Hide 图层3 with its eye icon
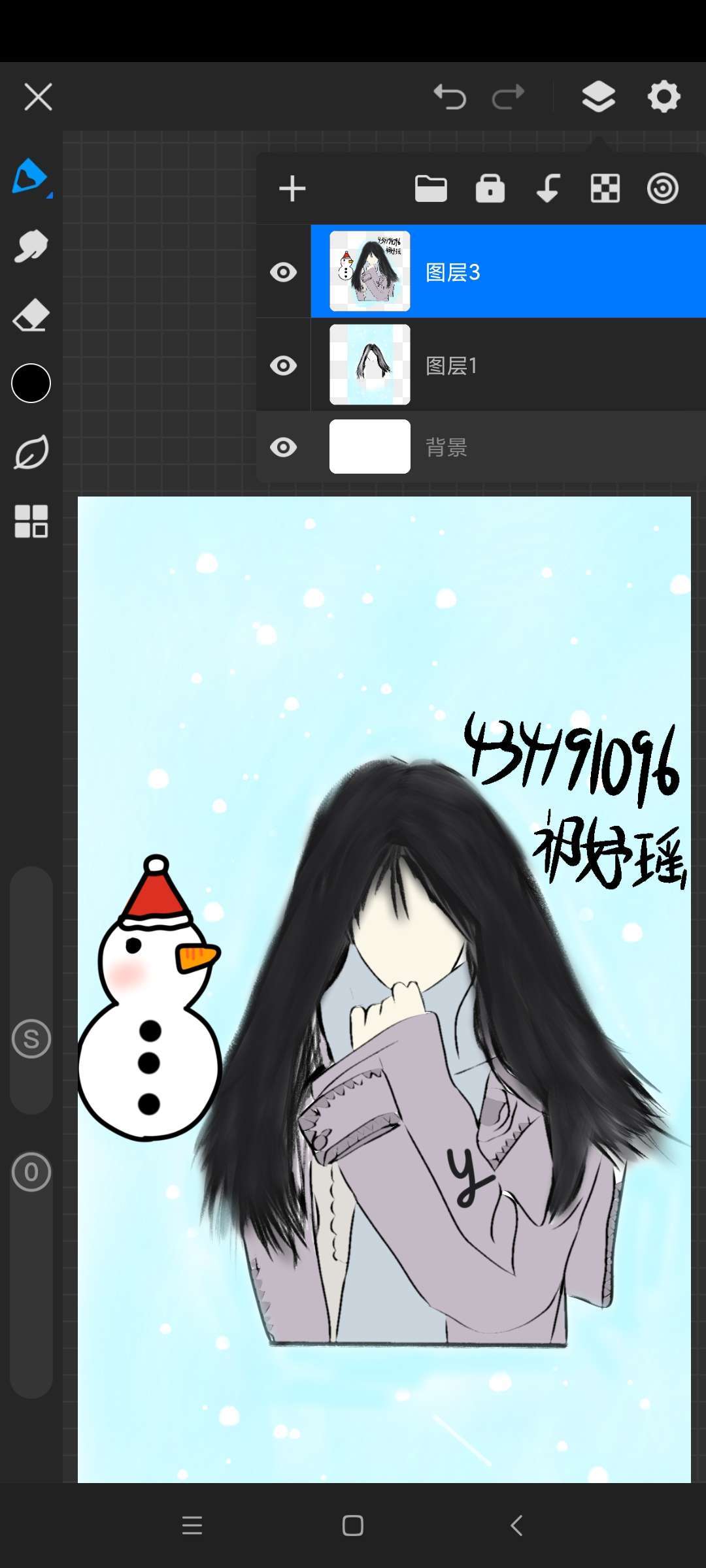Screen dimensions: 706x1568 point(283,272)
